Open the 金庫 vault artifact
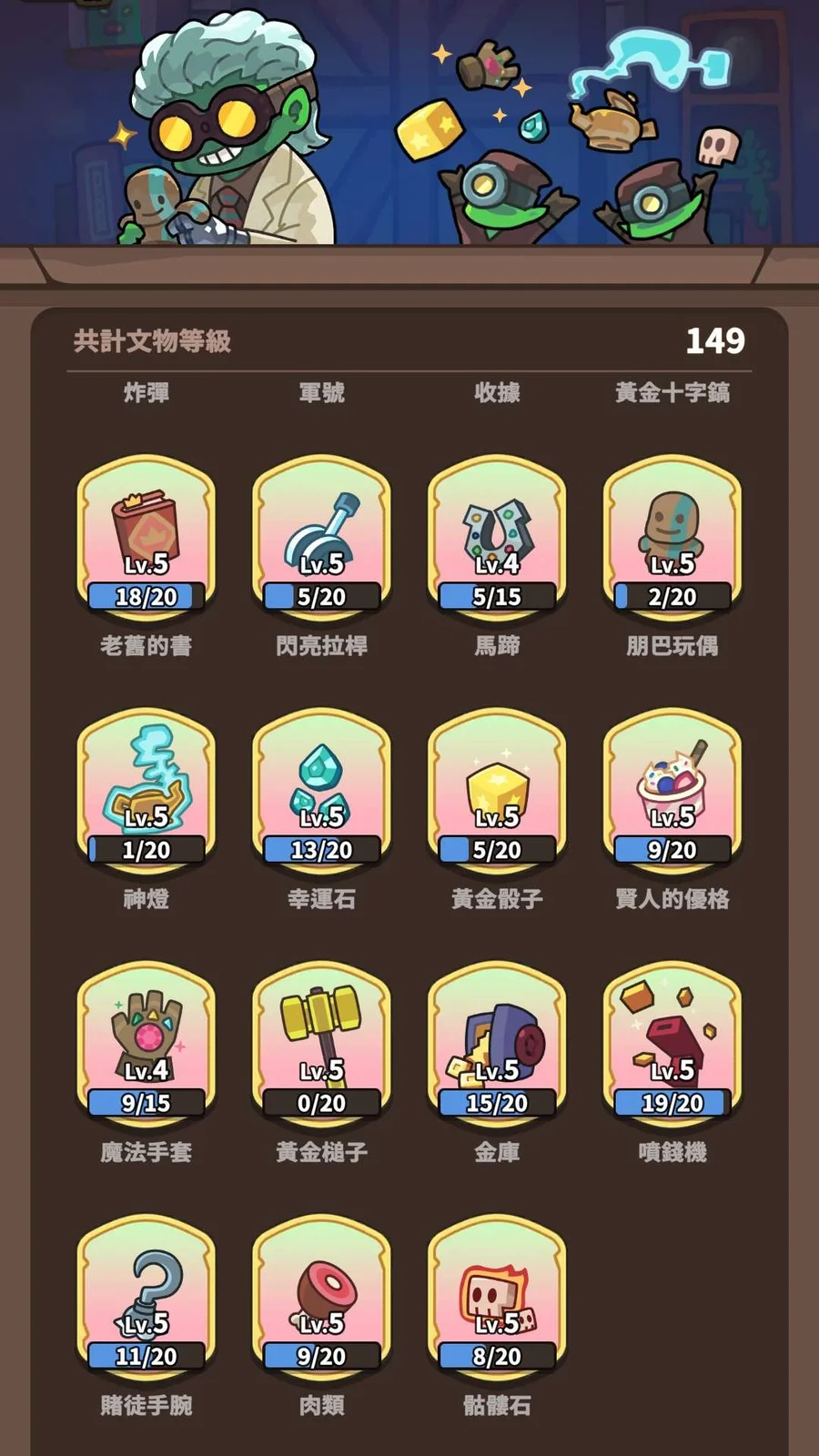 point(497,1043)
